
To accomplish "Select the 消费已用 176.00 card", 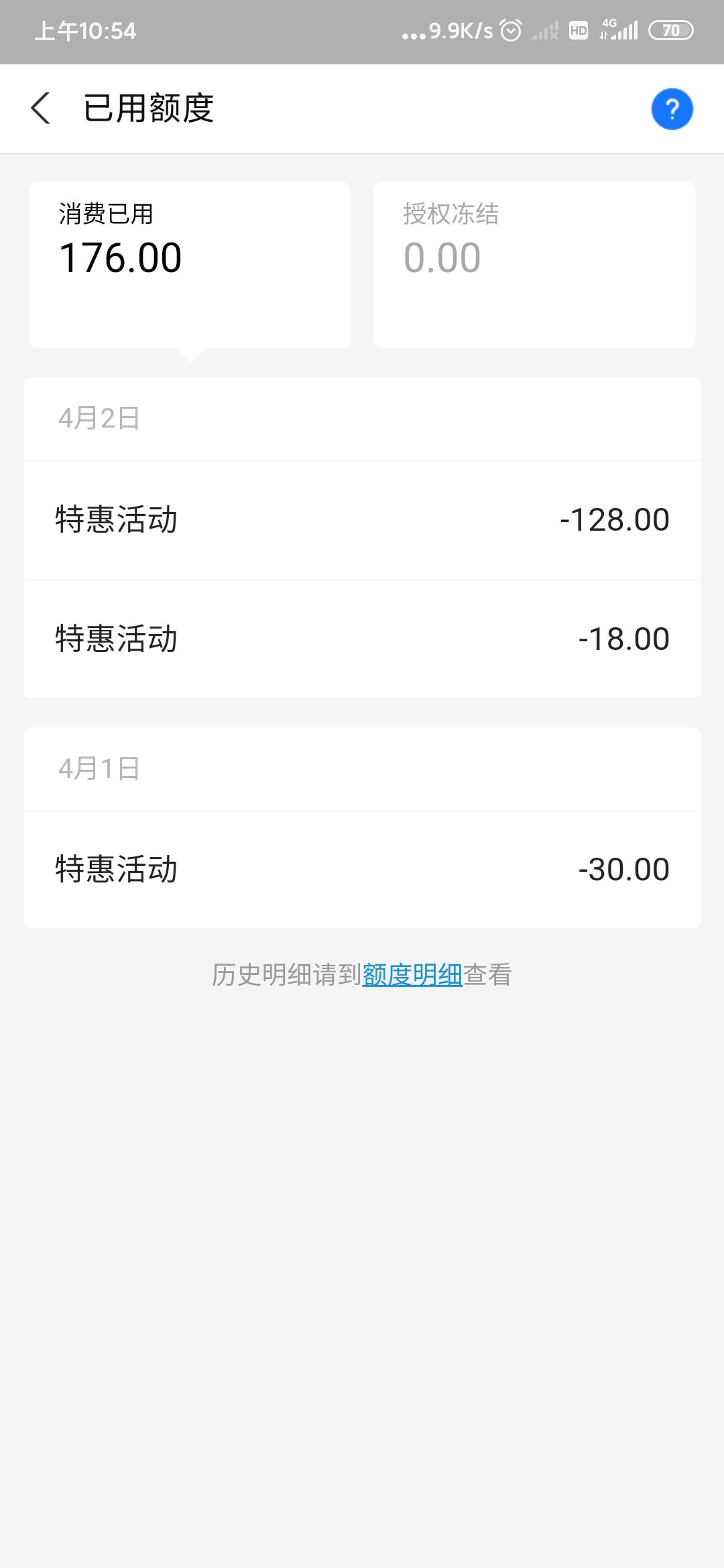I will pyautogui.click(x=190, y=264).
